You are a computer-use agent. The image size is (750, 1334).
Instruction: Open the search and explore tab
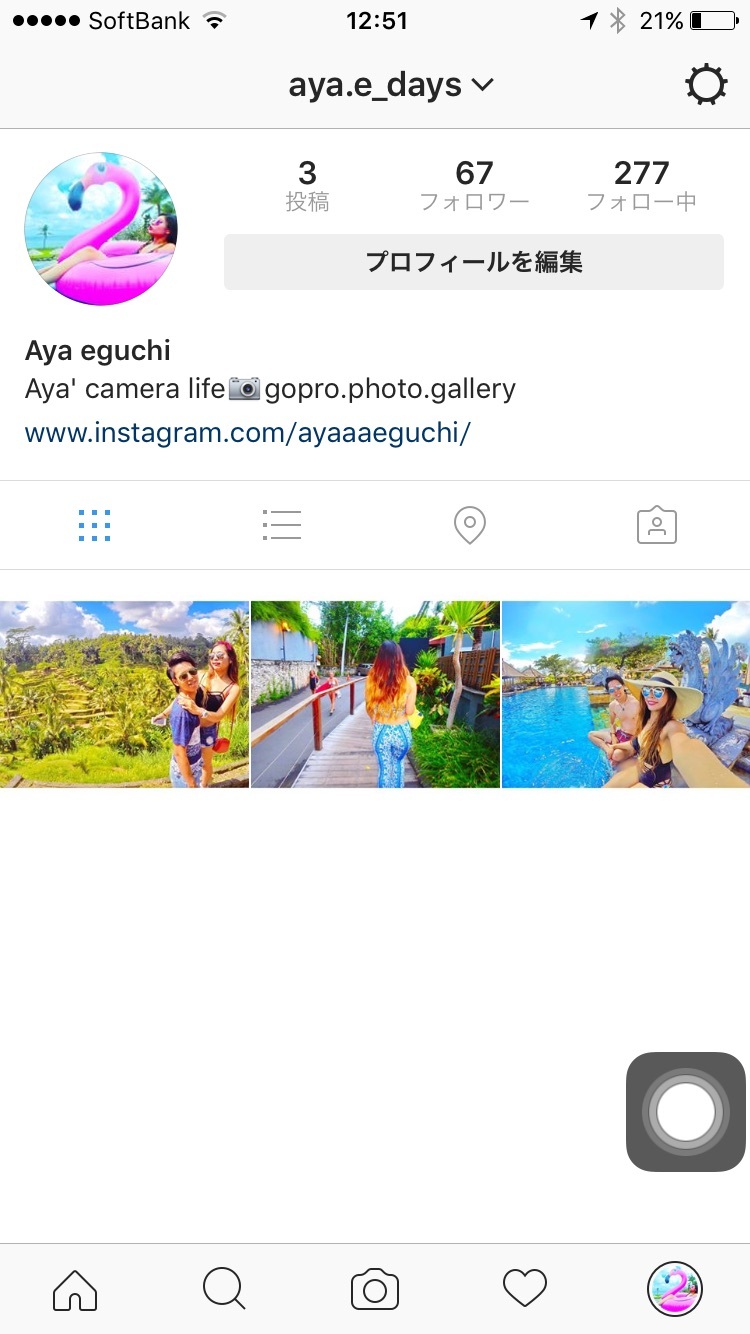click(x=224, y=1289)
